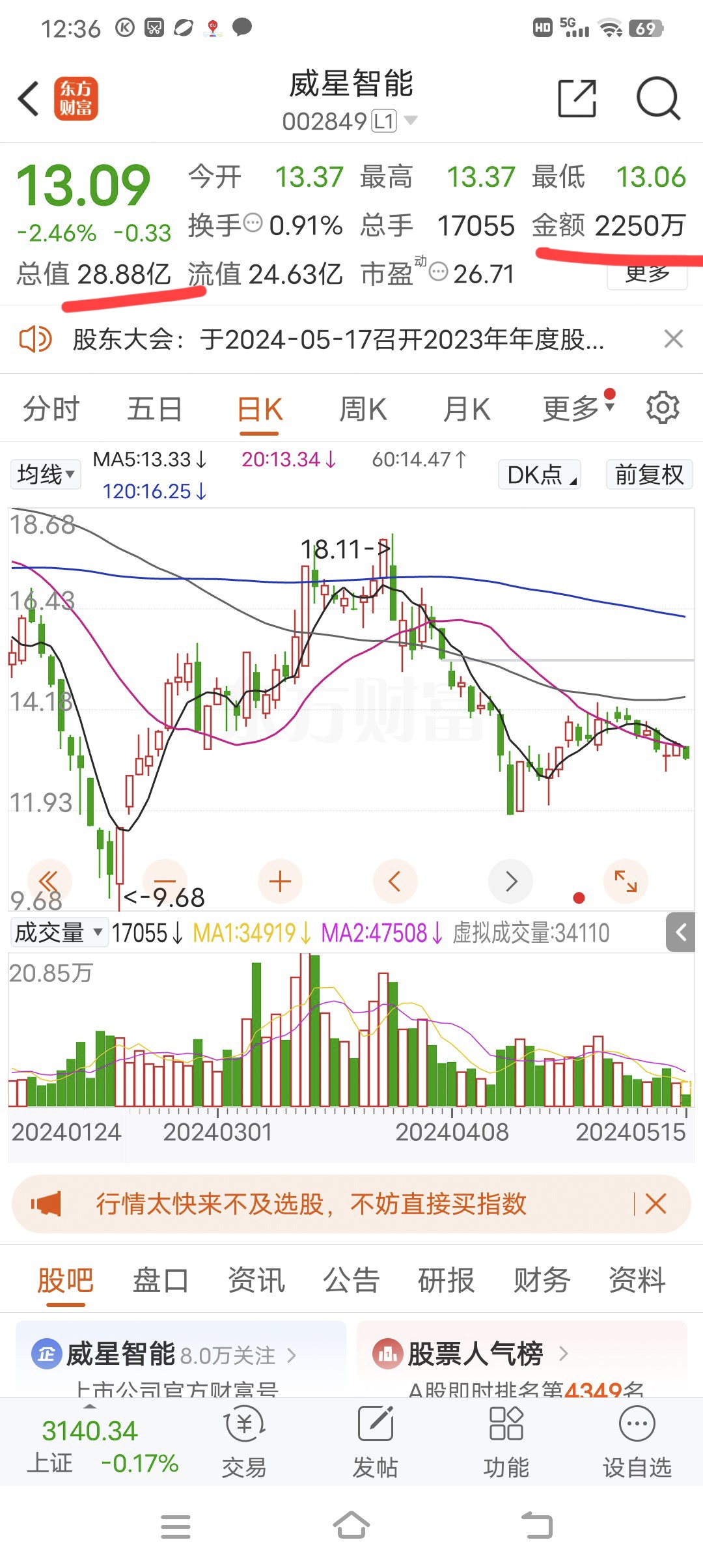Image resolution: width=703 pixels, height=1568 pixels.
Task: Open the 股票人气榜 popularity ranking
Action: [x=475, y=1352]
